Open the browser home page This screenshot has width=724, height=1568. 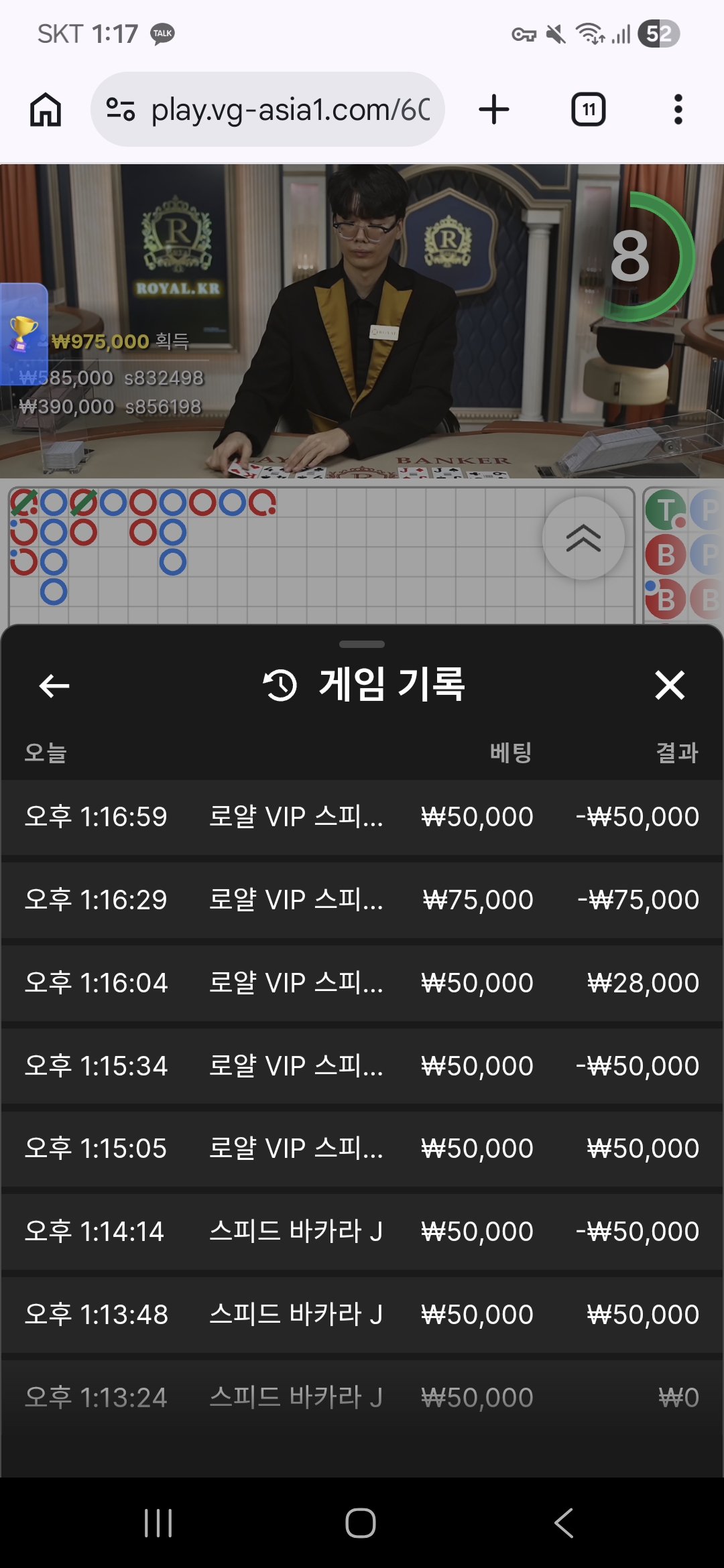[46, 110]
